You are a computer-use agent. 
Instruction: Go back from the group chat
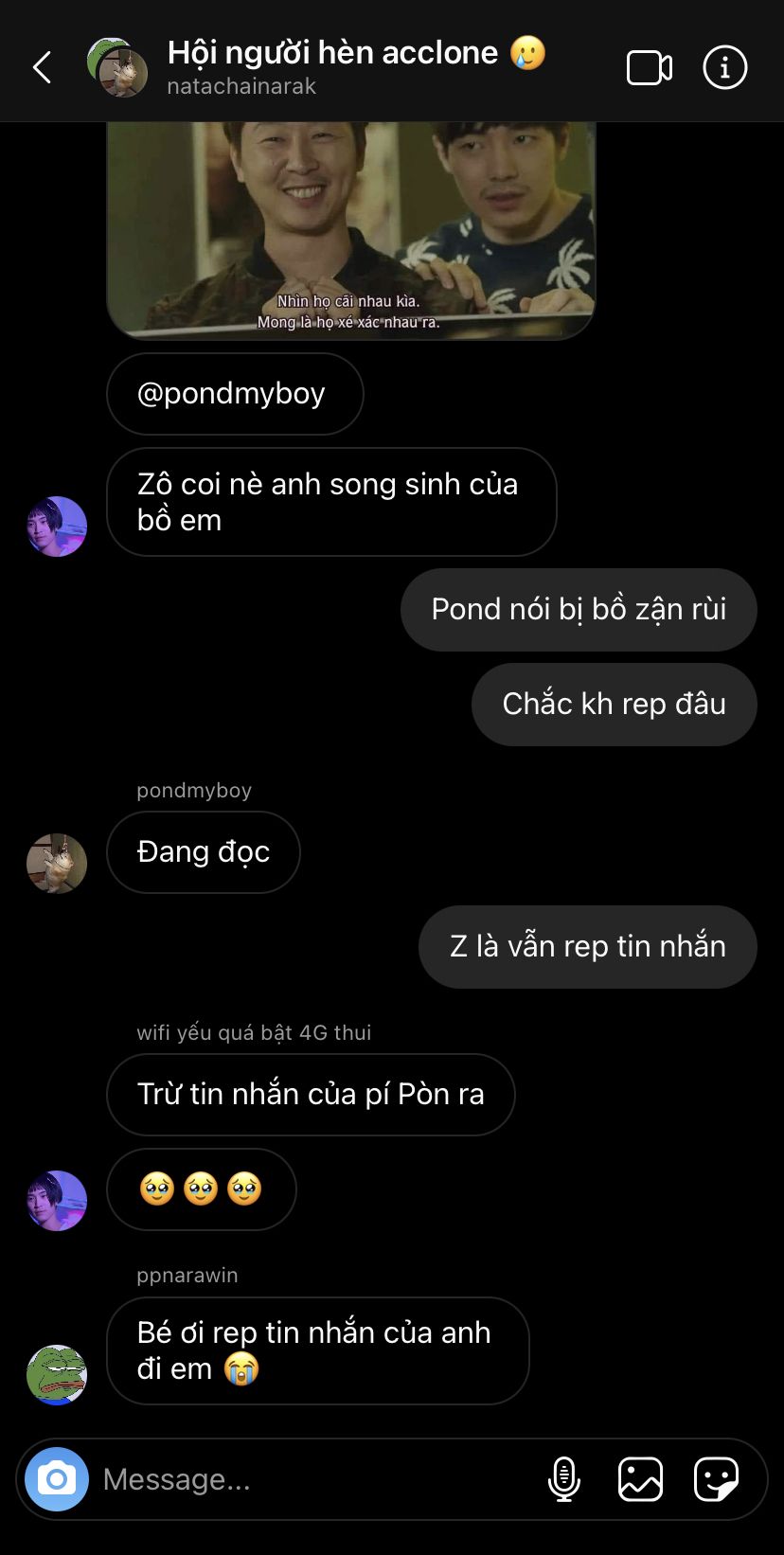point(43,67)
